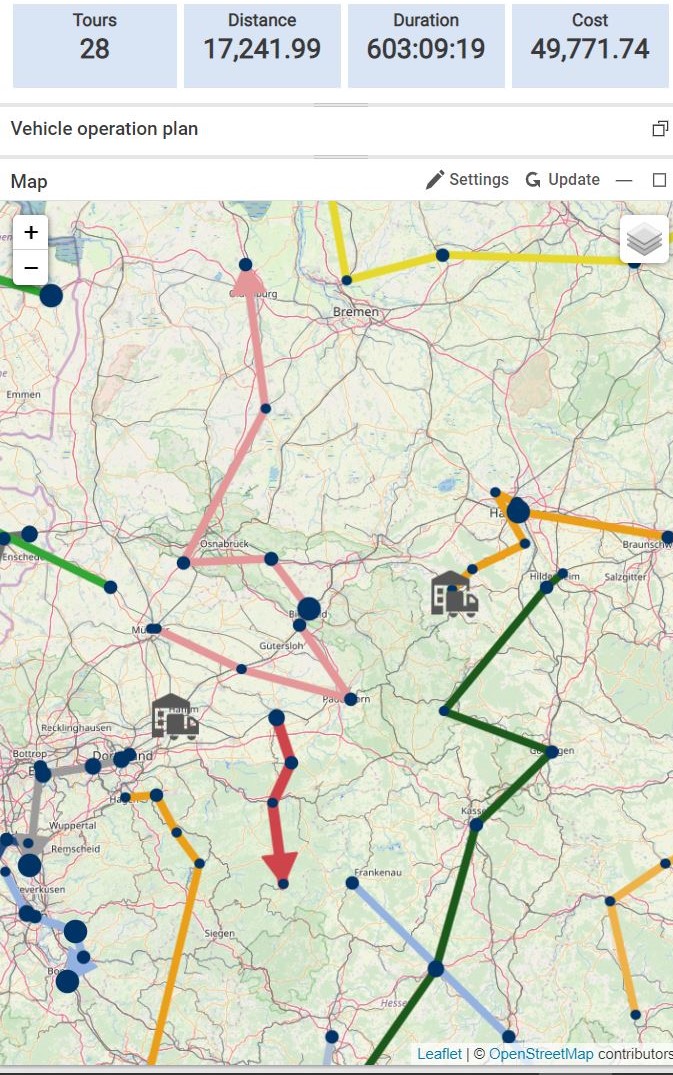Image resolution: width=673 pixels, height=1075 pixels.
Task: Open map Settings
Action: pyautogui.click(x=467, y=180)
